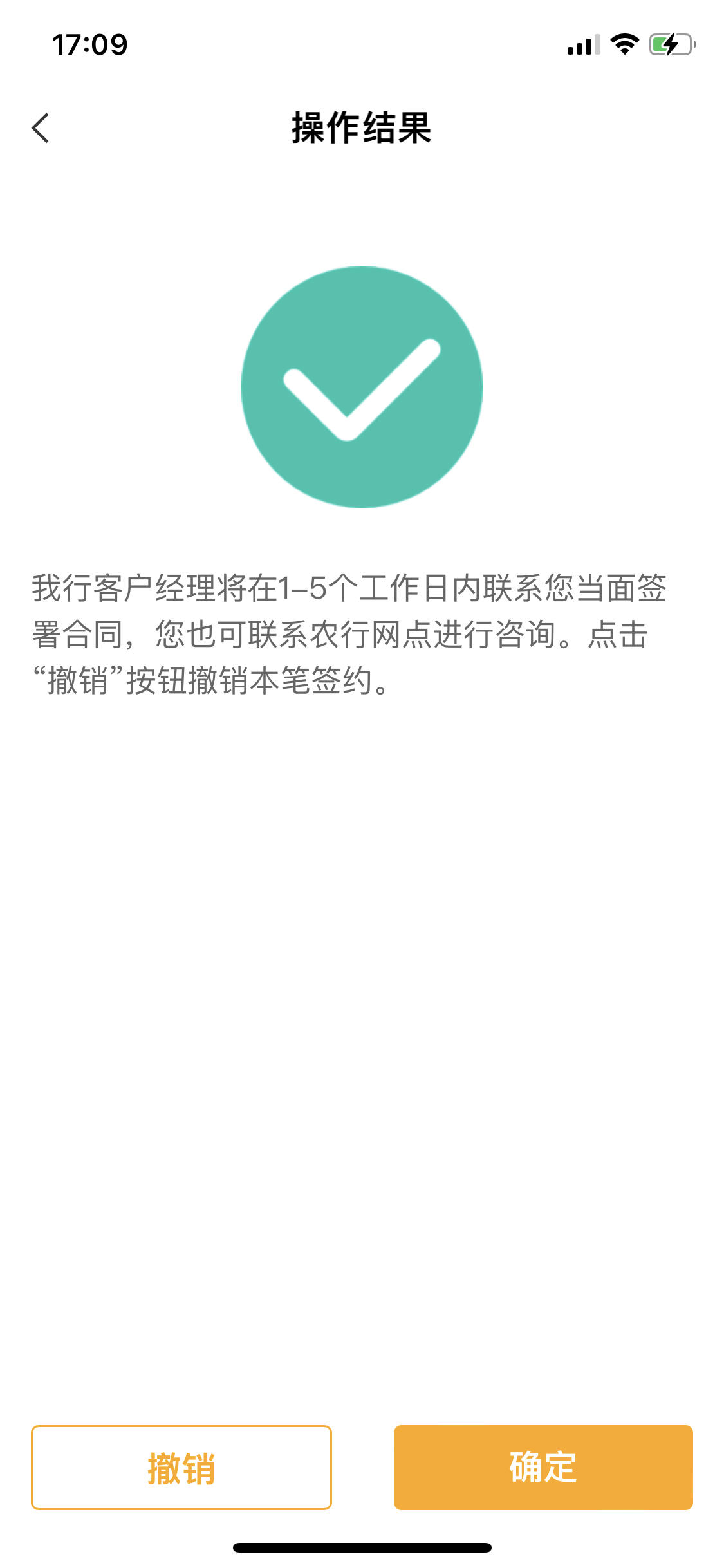
Task: Tap the status bar at the top
Action: coord(362,44)
